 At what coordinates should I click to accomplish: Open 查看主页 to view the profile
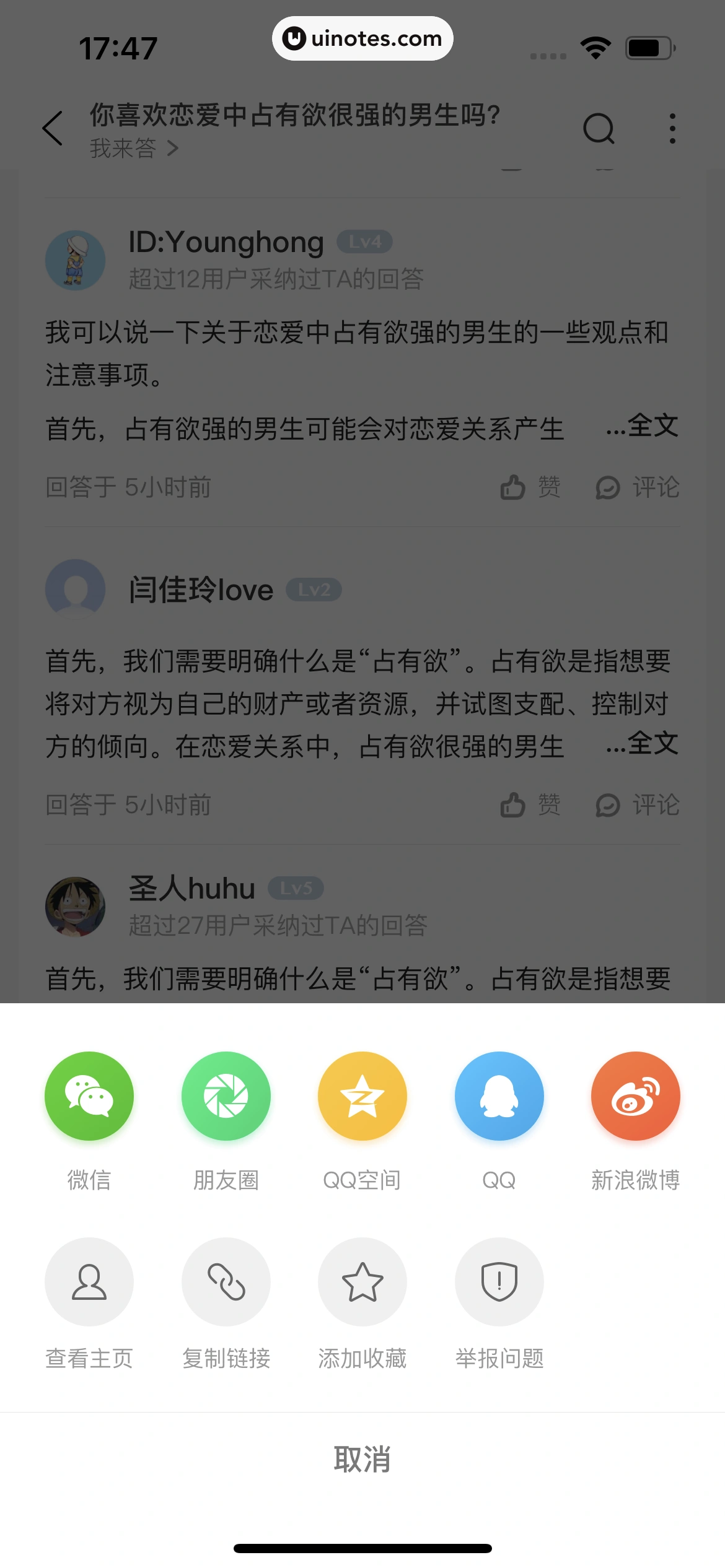coord(89,1283)
